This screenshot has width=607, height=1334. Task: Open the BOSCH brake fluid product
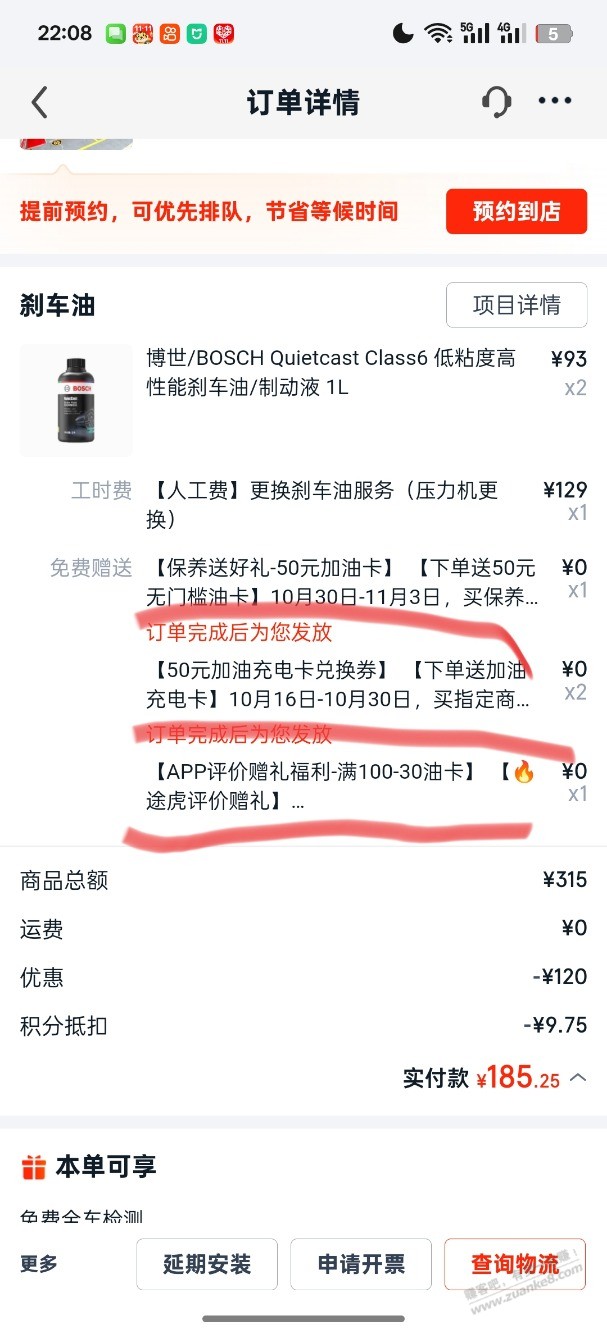point(331,372)
